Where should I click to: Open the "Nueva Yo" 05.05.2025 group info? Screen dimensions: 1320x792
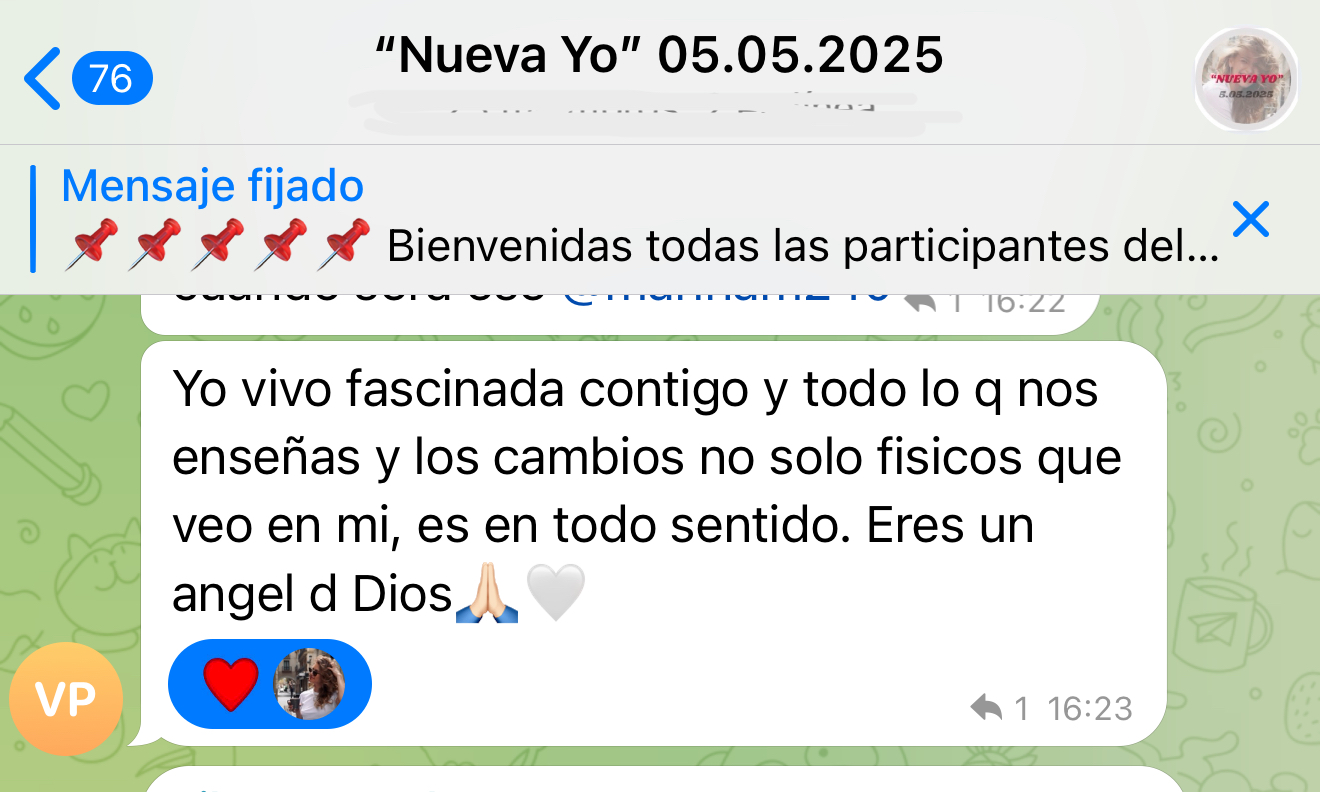click(660, 56)
